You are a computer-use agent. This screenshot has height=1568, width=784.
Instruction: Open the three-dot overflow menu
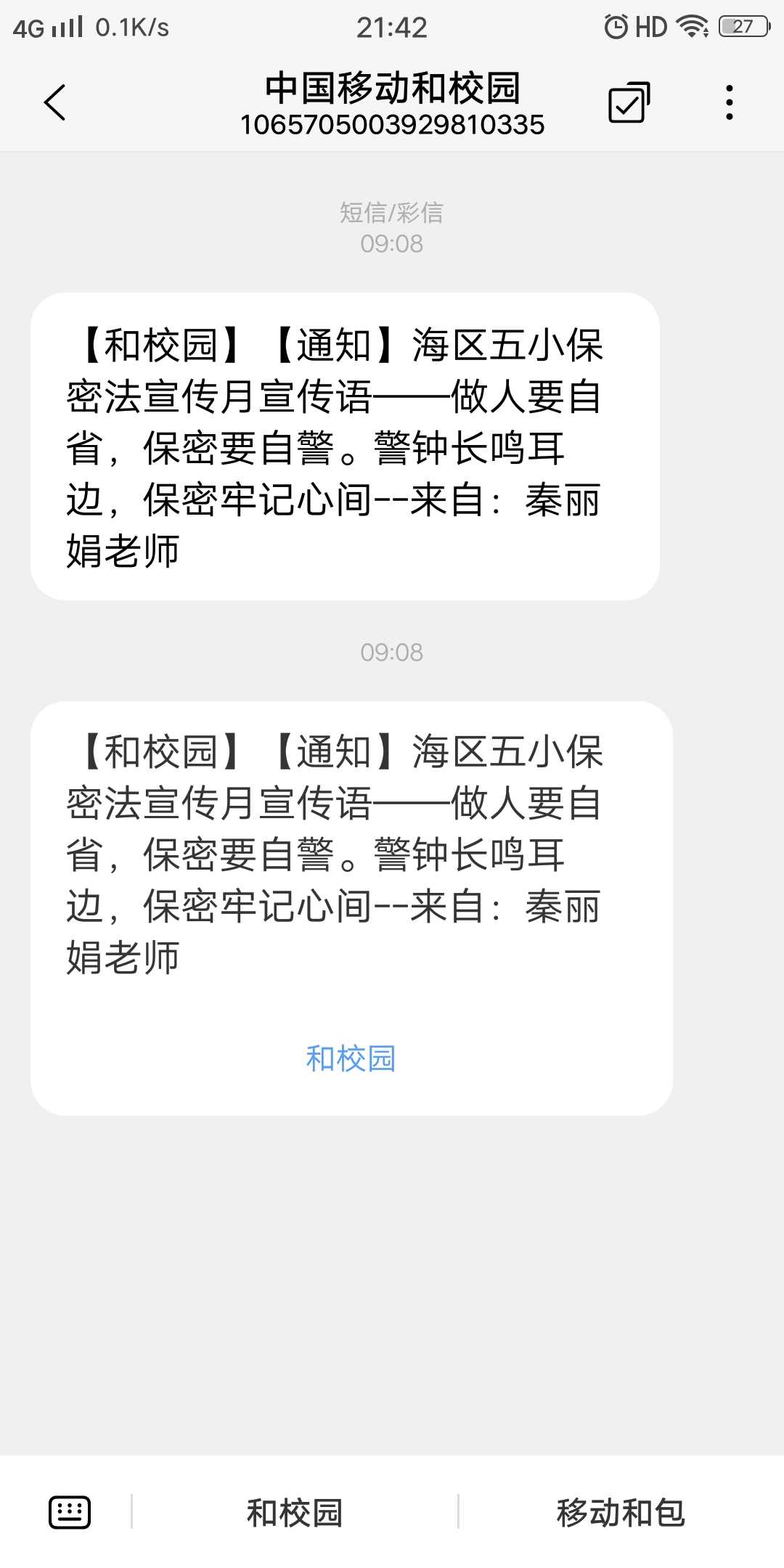point(729,102)
